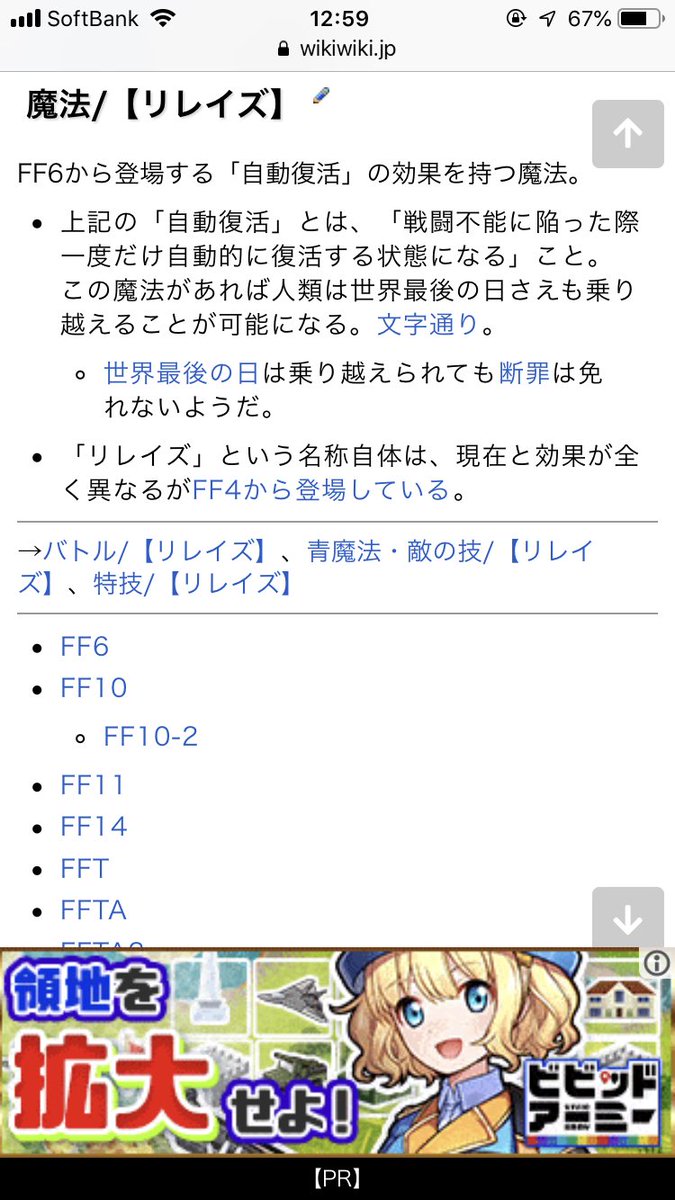Open the FFT entry link

84,869
